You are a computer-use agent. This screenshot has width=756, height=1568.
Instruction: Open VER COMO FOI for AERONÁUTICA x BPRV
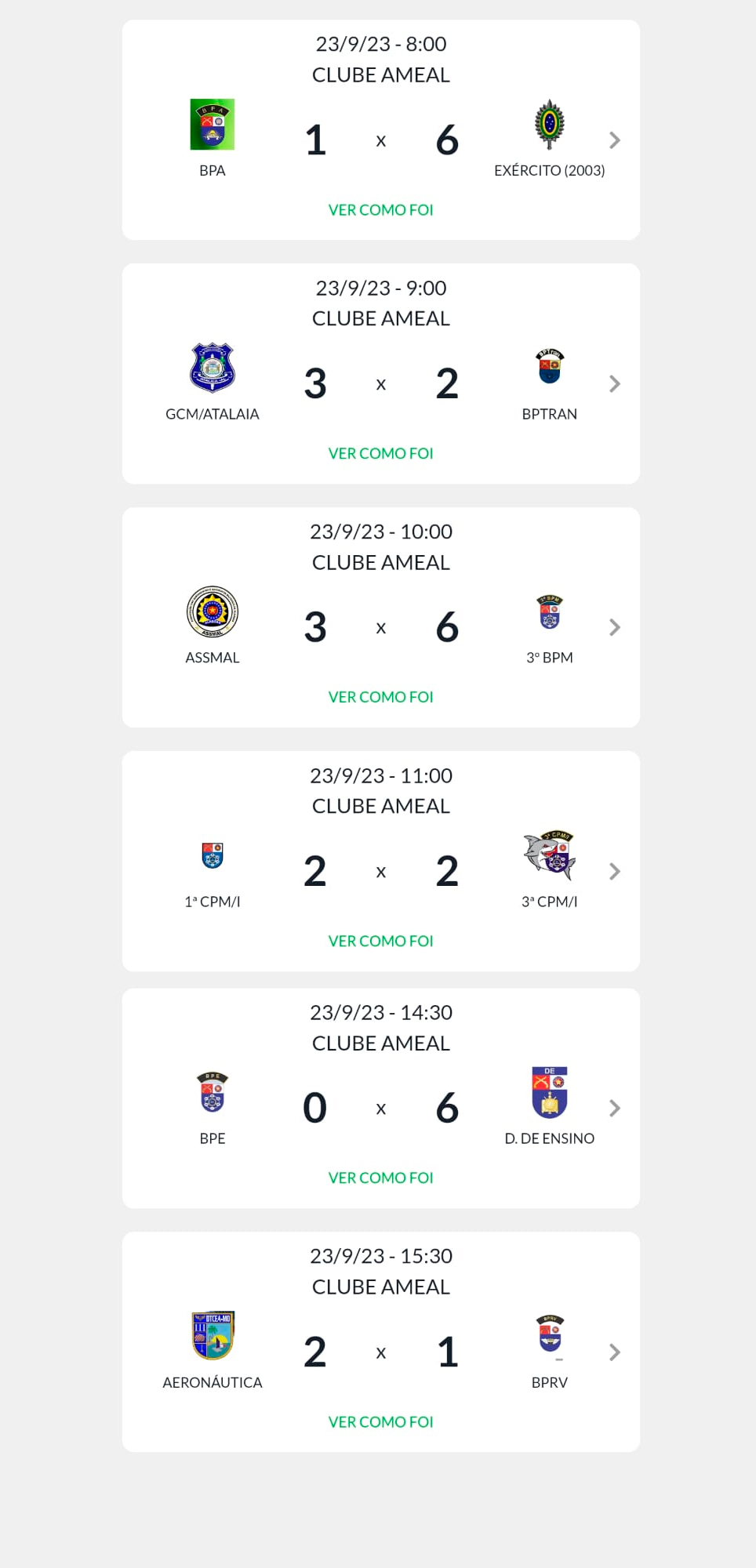380,1422
